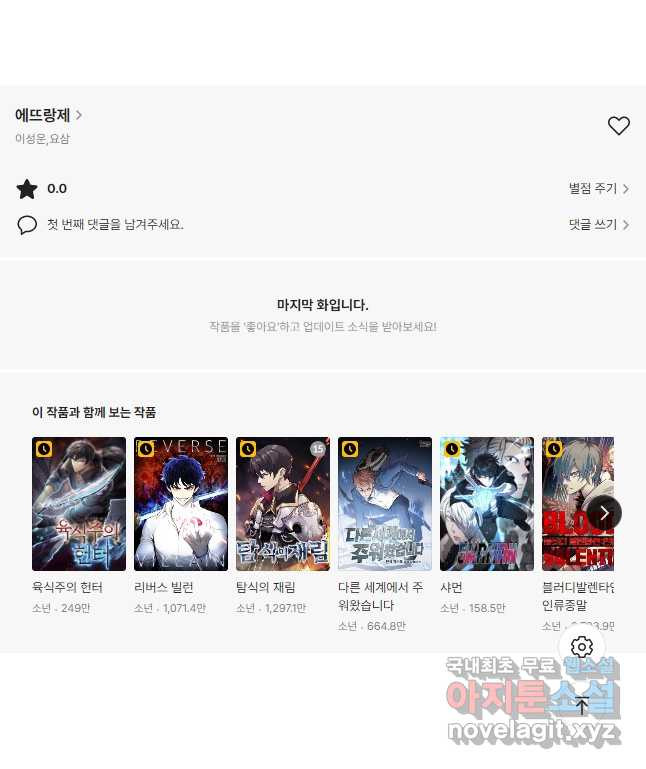This screenshot has height=769, width=646.
Task: Open 블러디발렌타인 인류종말 webtoon
Action: tap(574, 504)
